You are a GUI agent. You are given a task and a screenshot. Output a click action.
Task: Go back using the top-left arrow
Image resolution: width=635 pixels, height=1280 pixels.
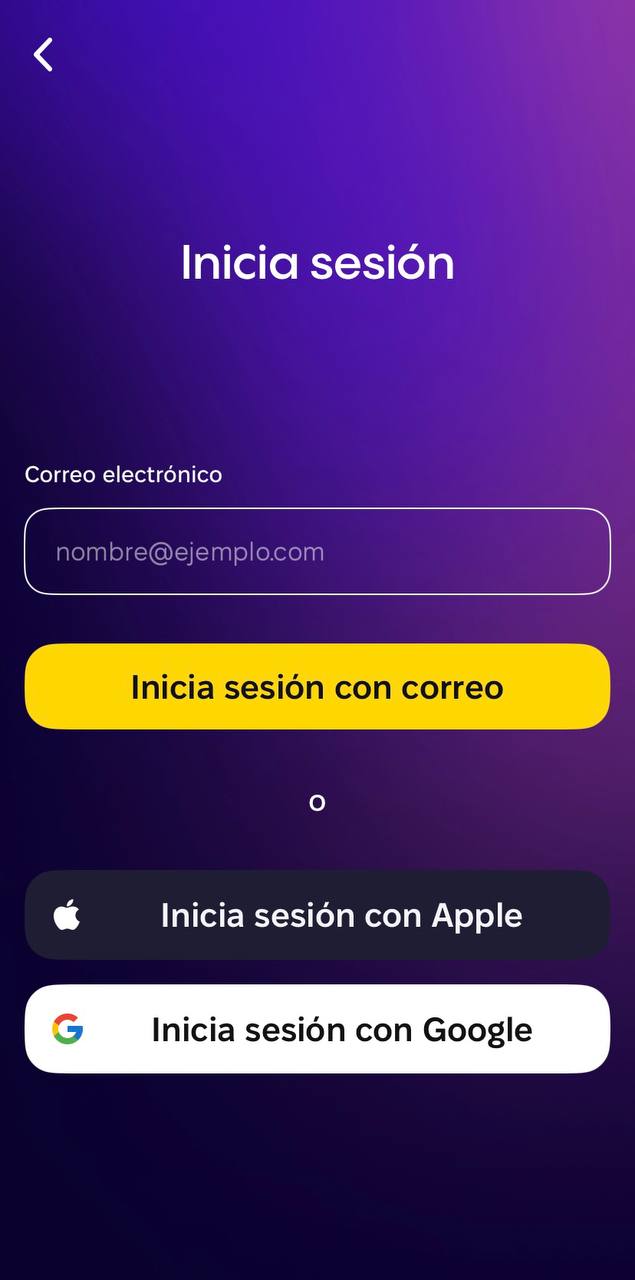pos(43,55)
